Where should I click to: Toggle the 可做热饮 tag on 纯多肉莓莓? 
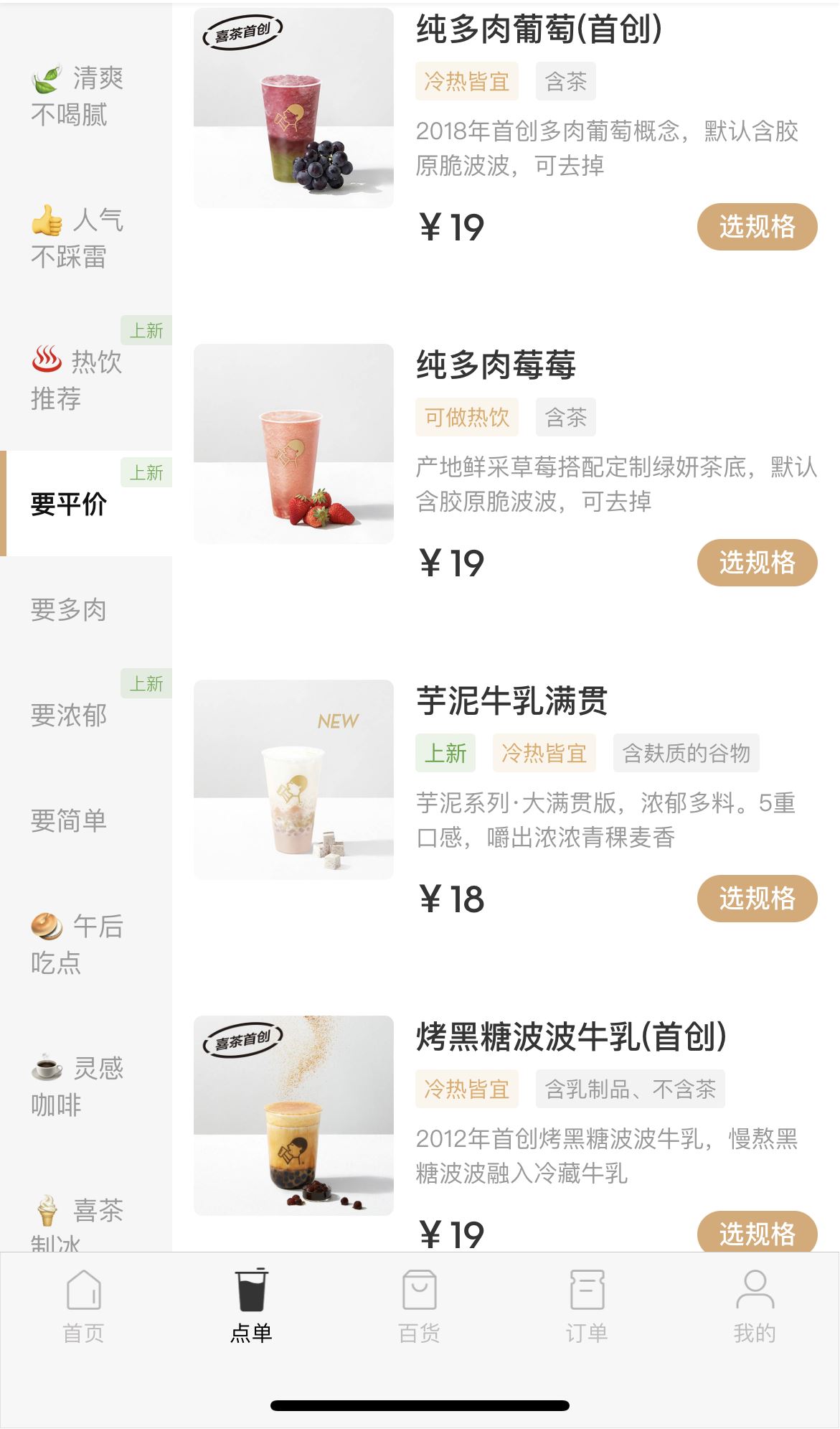[x=466, y=417]
